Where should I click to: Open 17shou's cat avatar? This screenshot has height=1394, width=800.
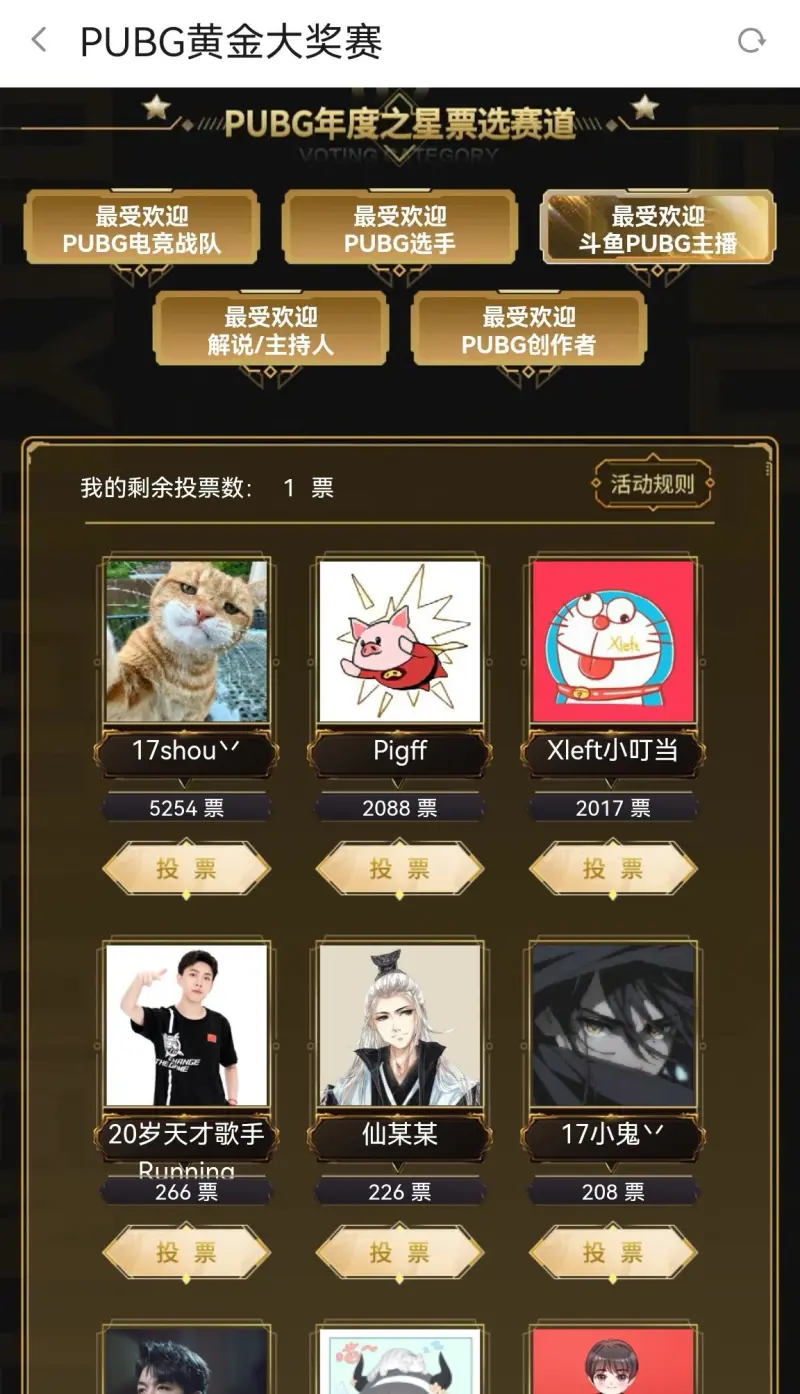pos(186,641)
